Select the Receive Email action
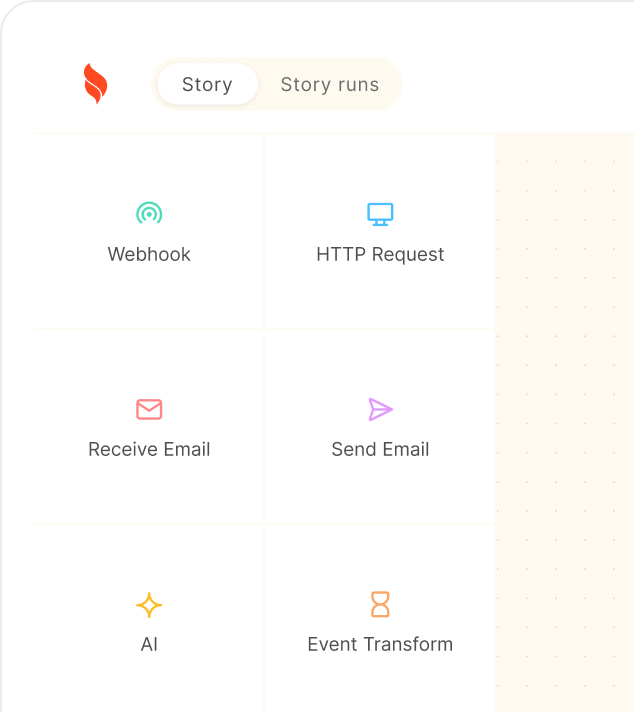The image size is (634, 712). coord(149,427)
